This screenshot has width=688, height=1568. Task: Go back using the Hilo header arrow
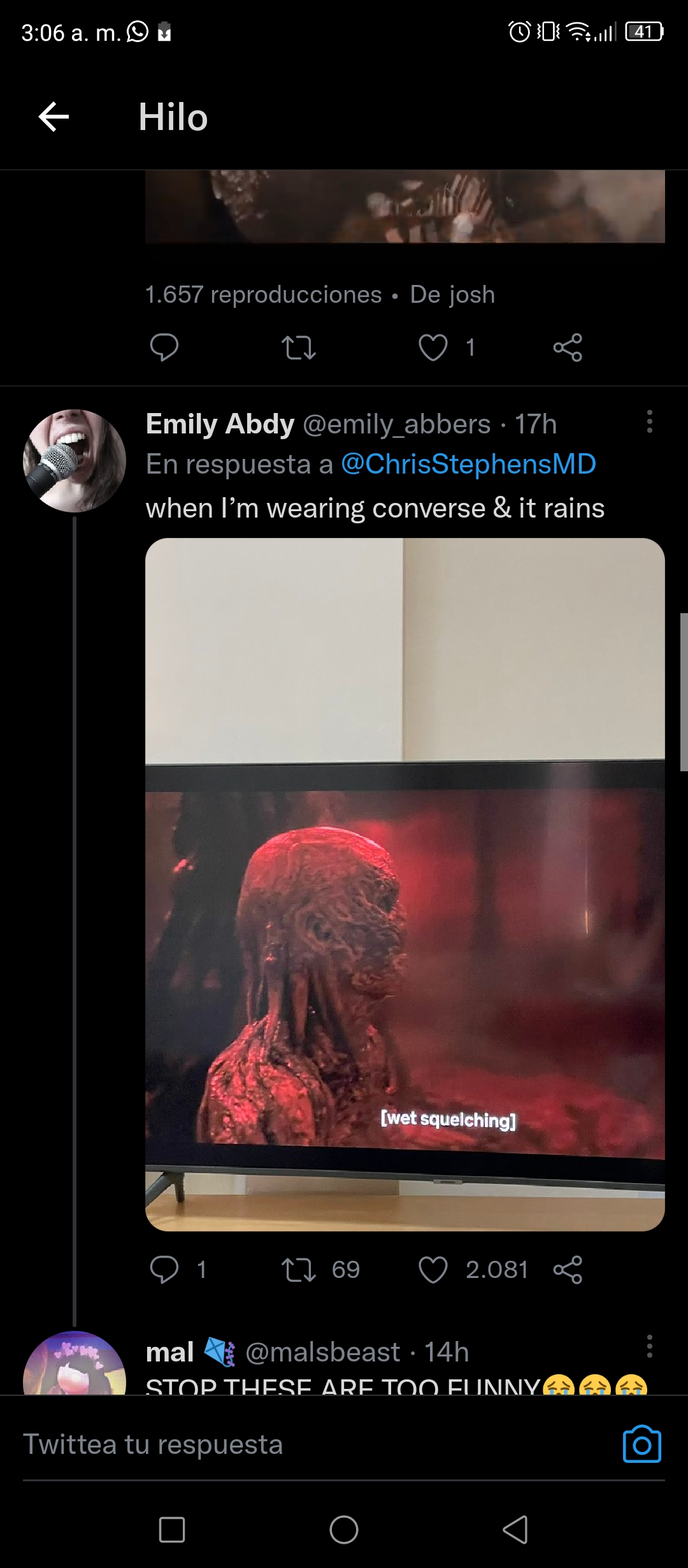(x=54, y=117)
